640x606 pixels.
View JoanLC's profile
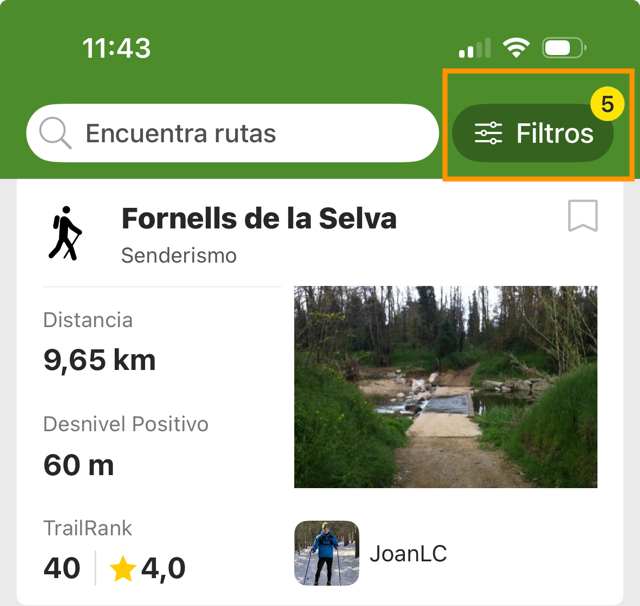point(370,553)
